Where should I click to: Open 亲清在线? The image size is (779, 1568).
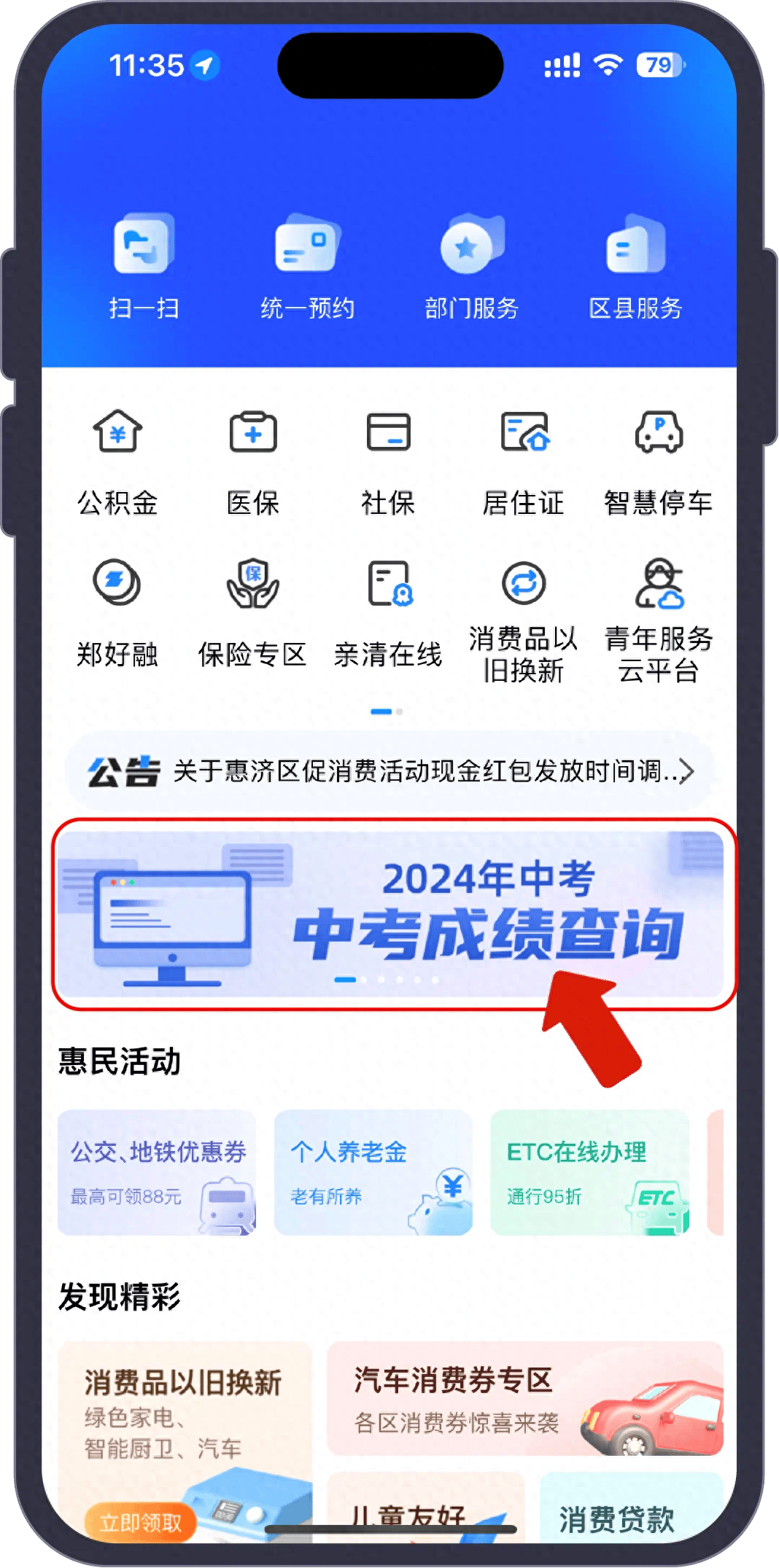tap(388, 612)
